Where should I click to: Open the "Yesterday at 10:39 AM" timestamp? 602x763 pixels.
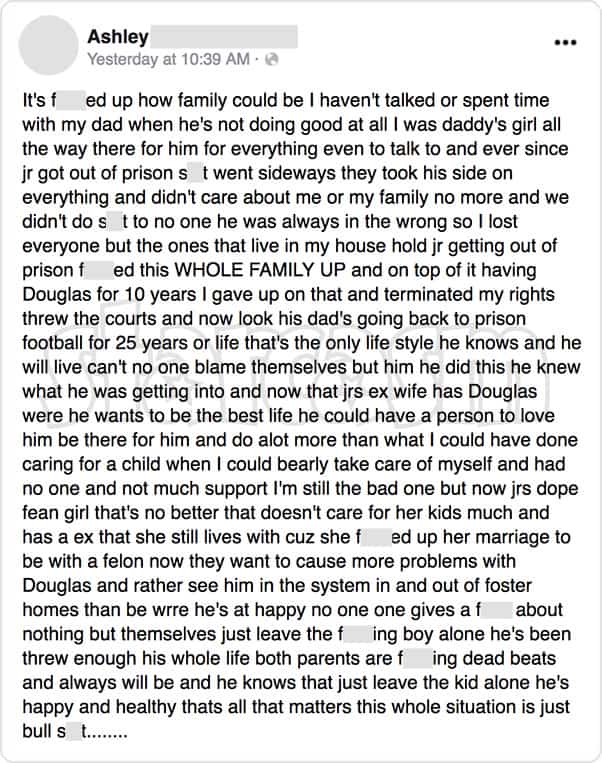(168, 59)
